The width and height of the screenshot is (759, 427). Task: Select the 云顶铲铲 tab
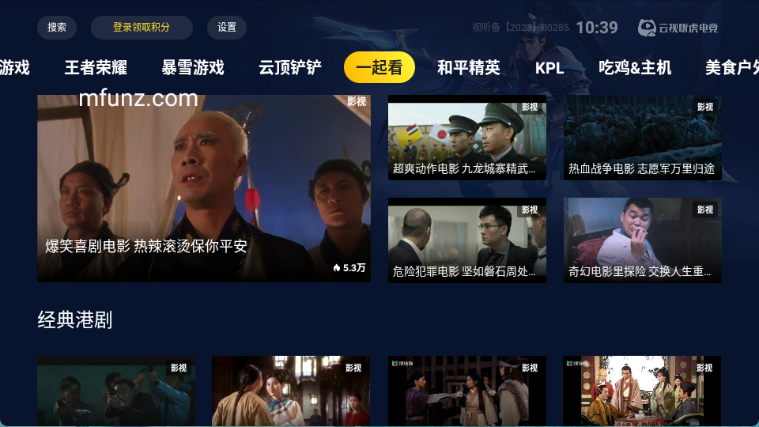pos(290,68)
